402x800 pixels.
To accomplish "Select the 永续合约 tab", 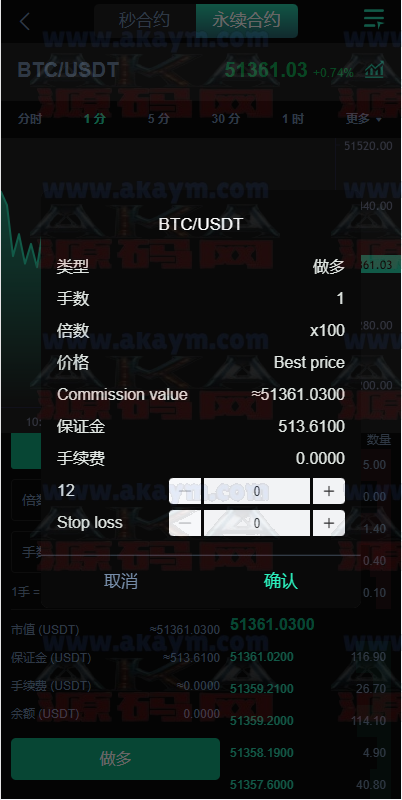I will 247,21.
